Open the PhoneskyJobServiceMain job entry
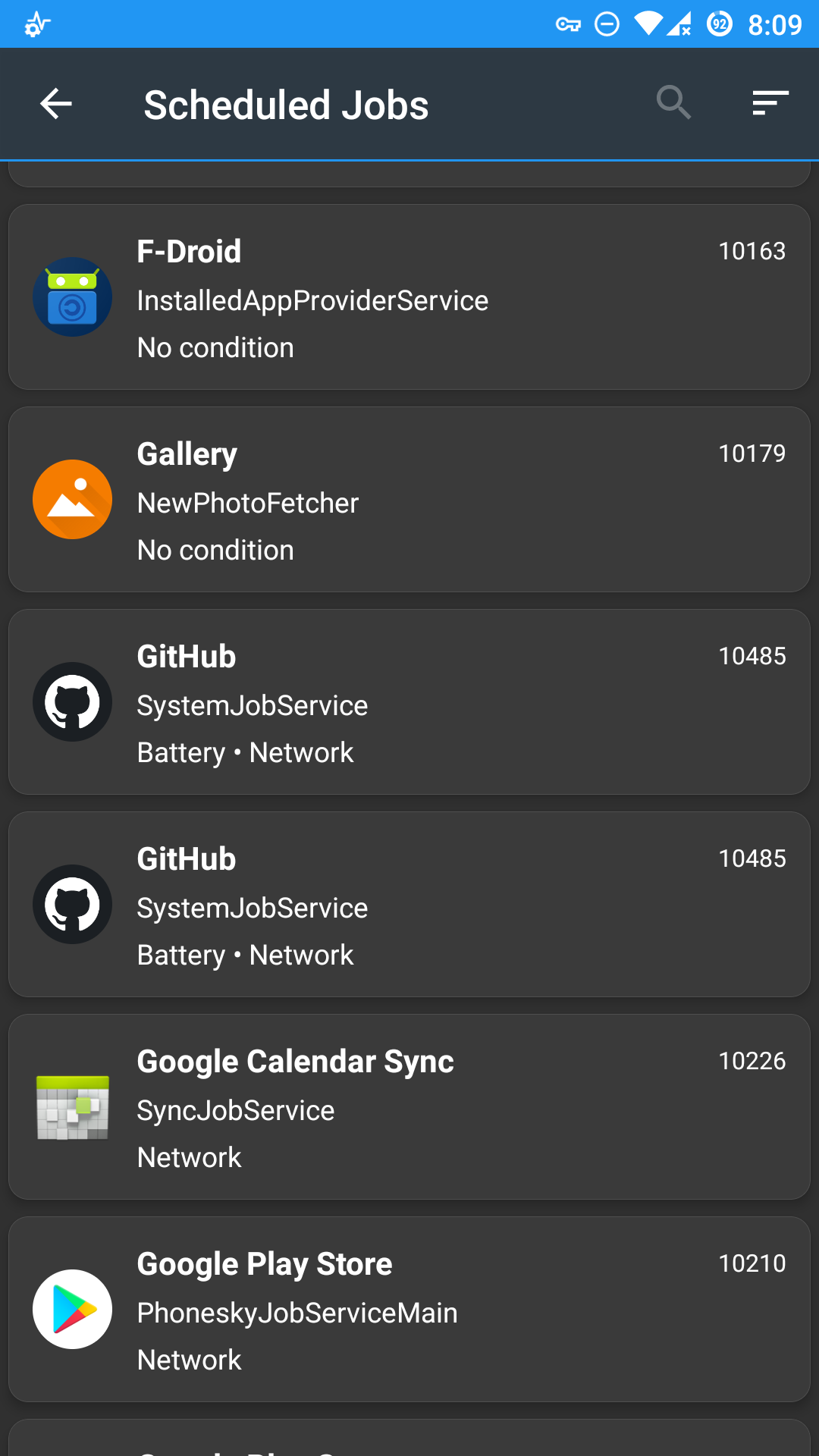Screen dimensions: 819x1456 point(409,1309)
